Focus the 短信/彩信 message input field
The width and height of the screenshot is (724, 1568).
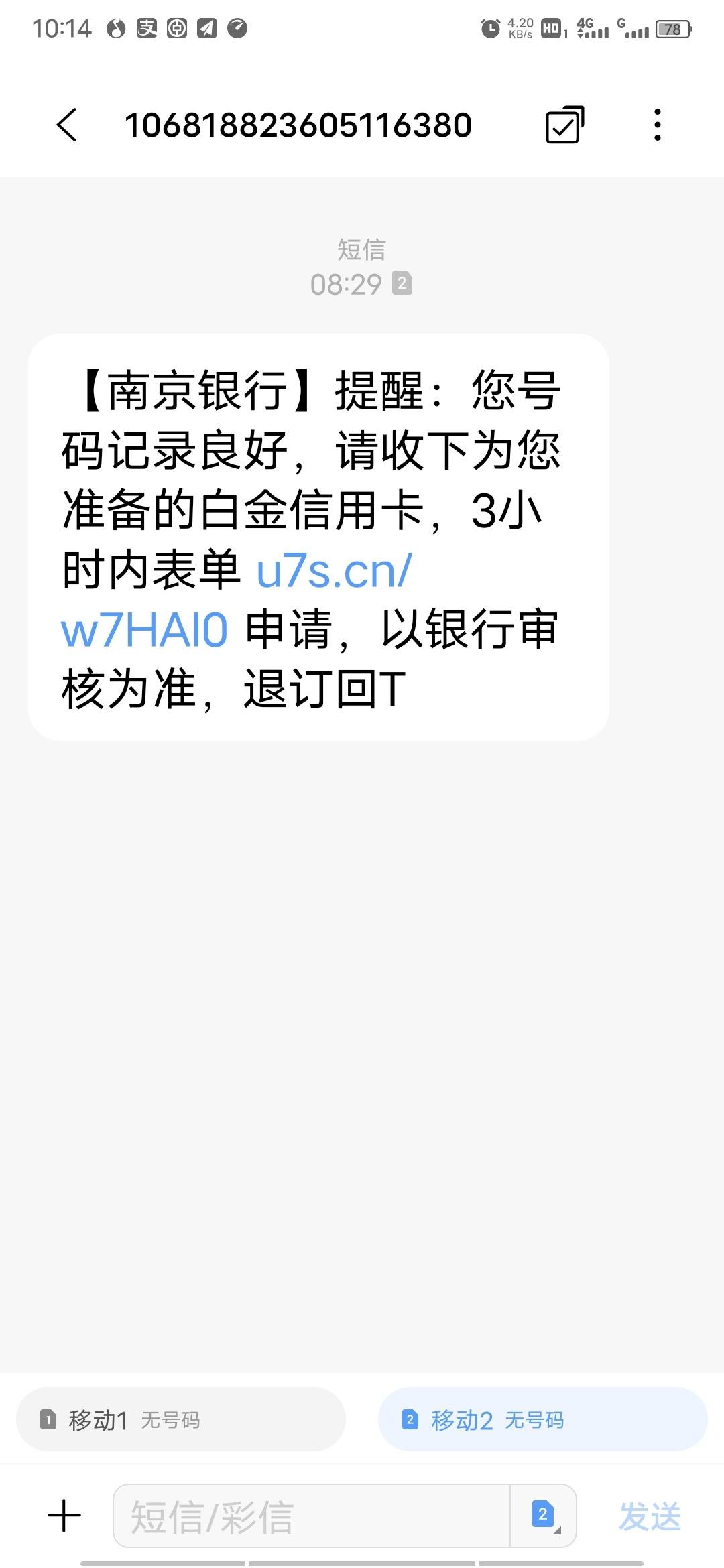(x=312, y=1516)
